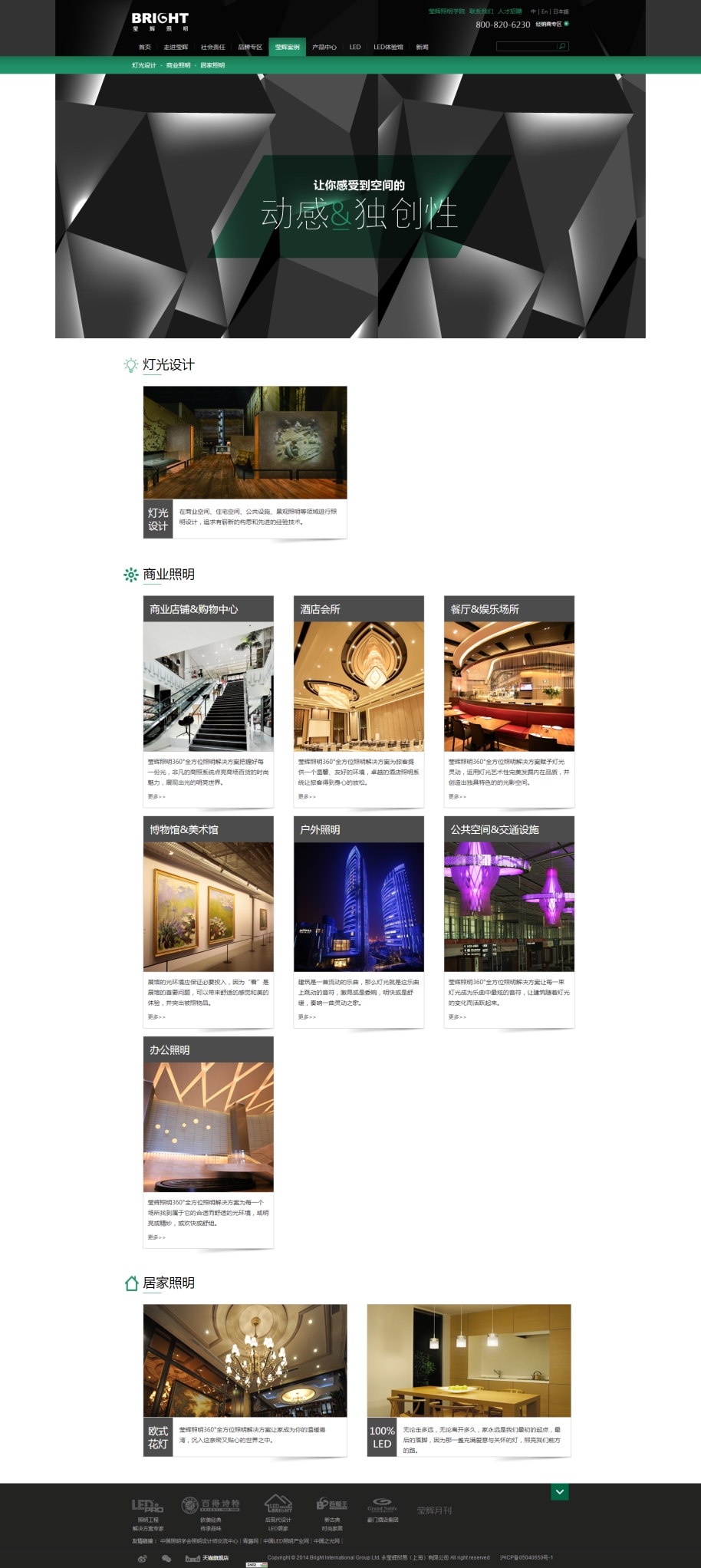Select the LED体验馆 menu item
Viewport: 701px width, 1568px height.
coord(388,48)
